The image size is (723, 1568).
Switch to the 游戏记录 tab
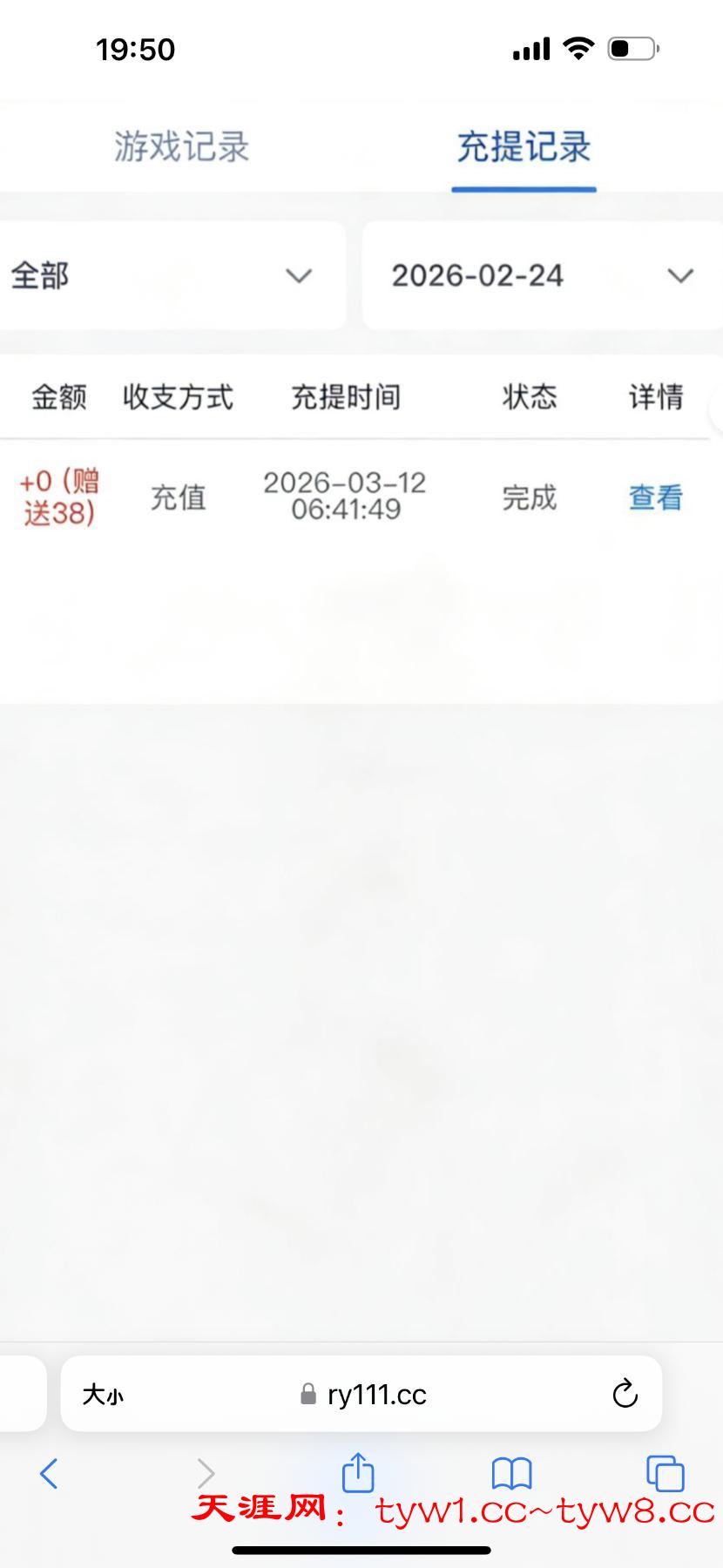click(x=181, y=146)
